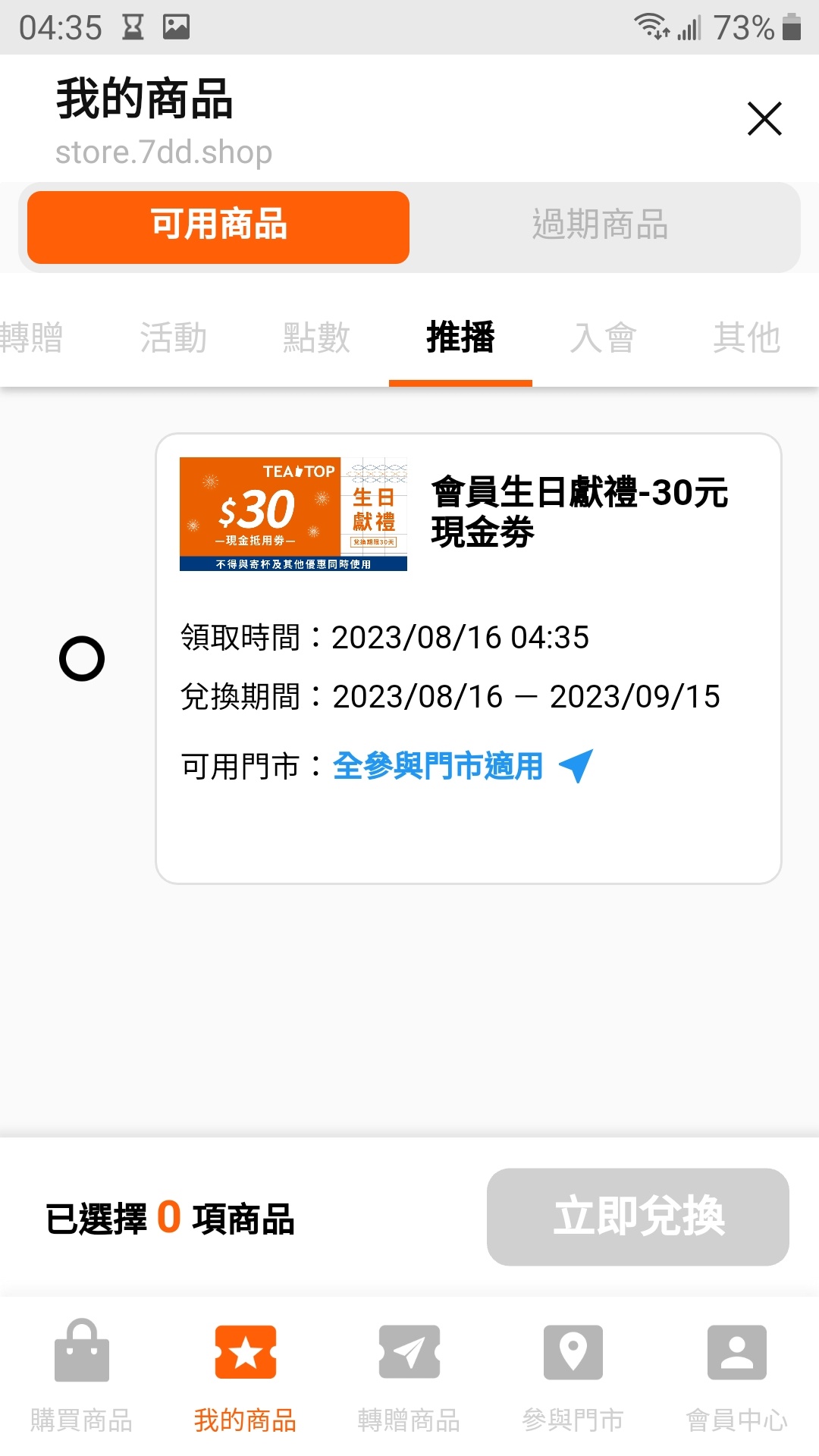819x1456 pixels.
Task: Close the 我的商品 page
Action: pyautogui.click(x=764, y=119)
